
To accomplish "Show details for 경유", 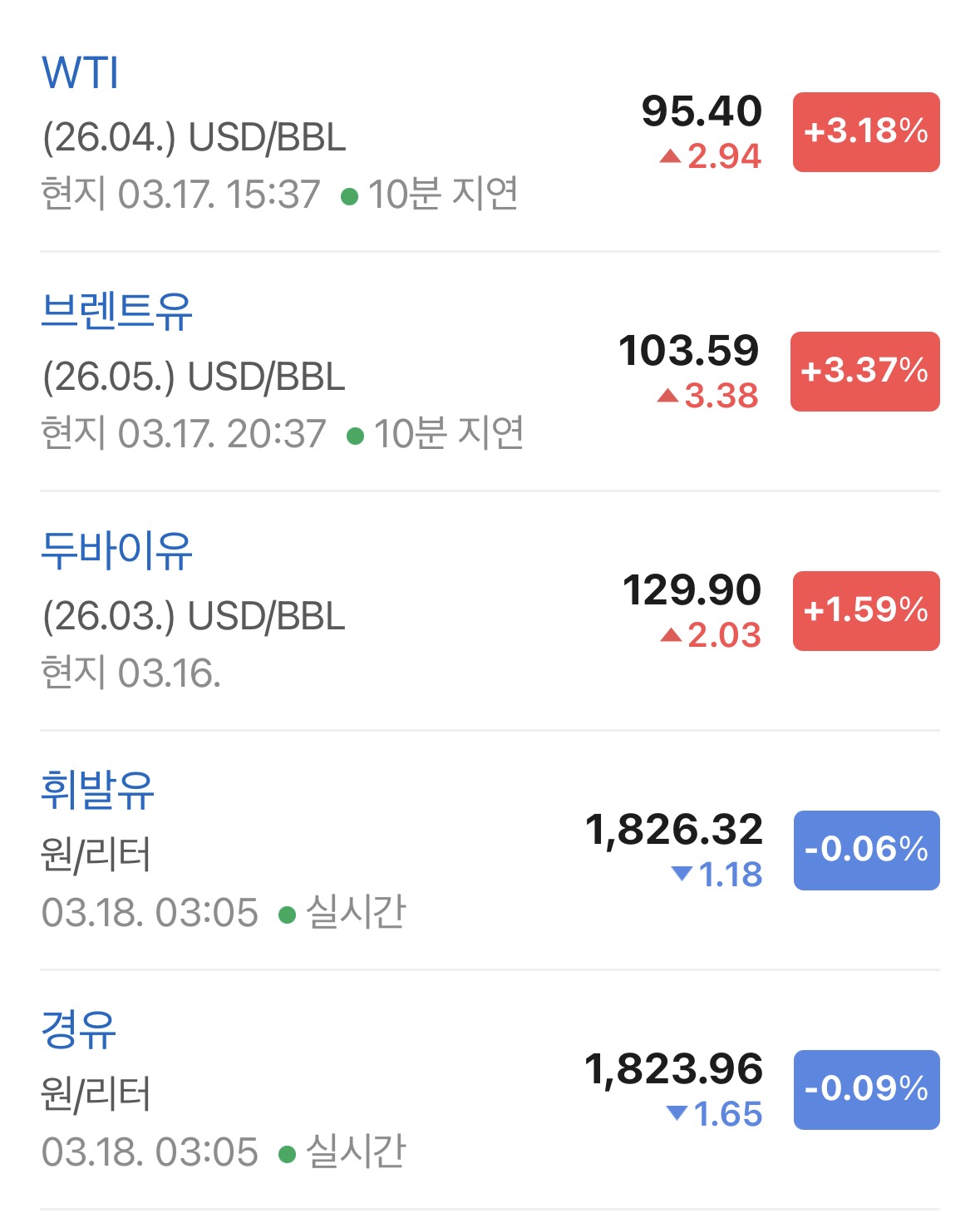I will (78, 1030).
